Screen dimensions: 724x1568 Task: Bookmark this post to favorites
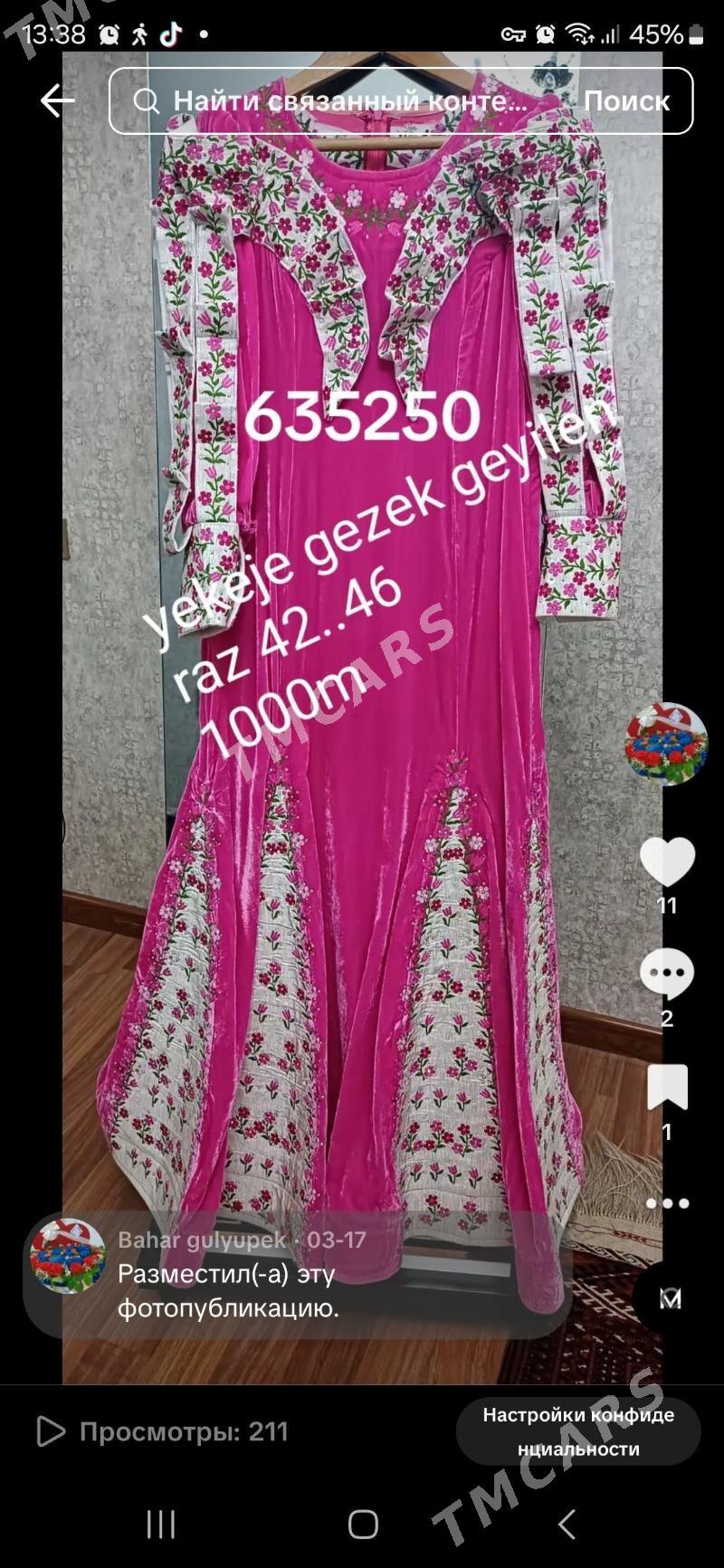pyautogui.click(x=667, y=1088)
